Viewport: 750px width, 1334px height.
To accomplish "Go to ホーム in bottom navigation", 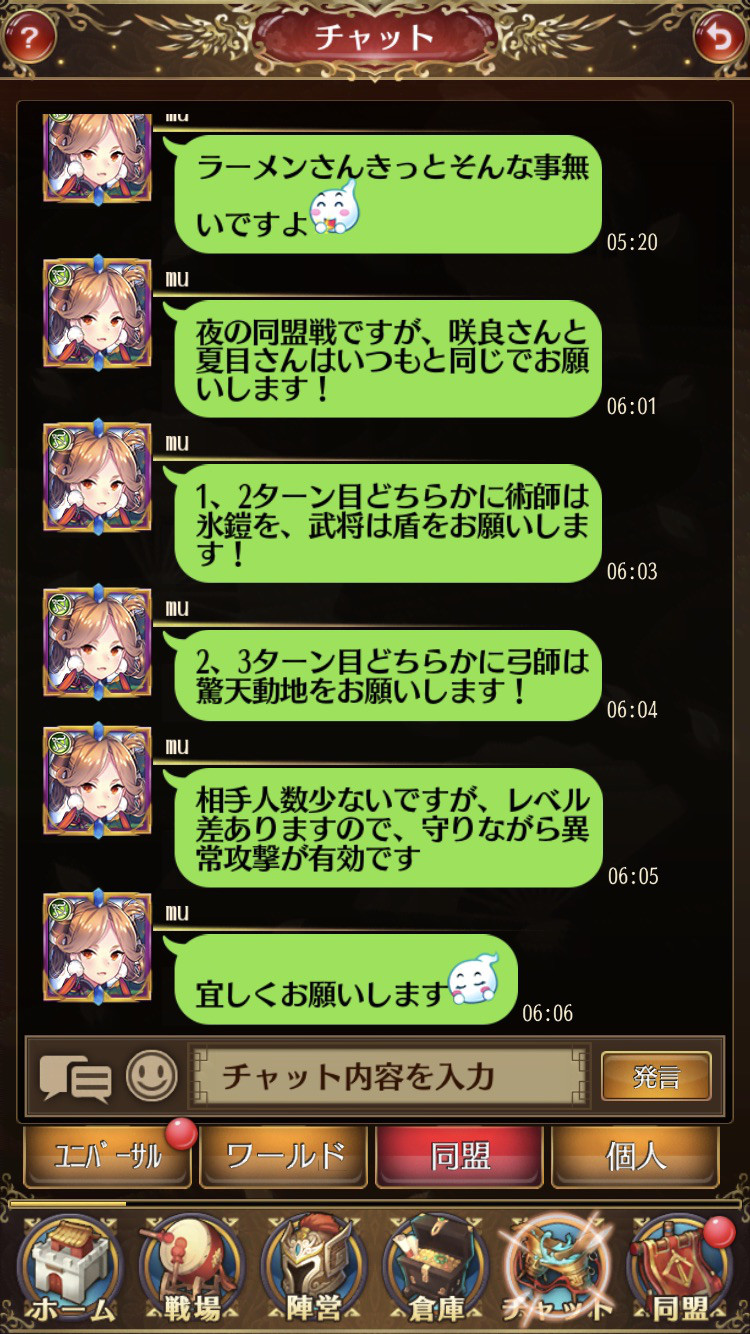I will click(69, 1268).
